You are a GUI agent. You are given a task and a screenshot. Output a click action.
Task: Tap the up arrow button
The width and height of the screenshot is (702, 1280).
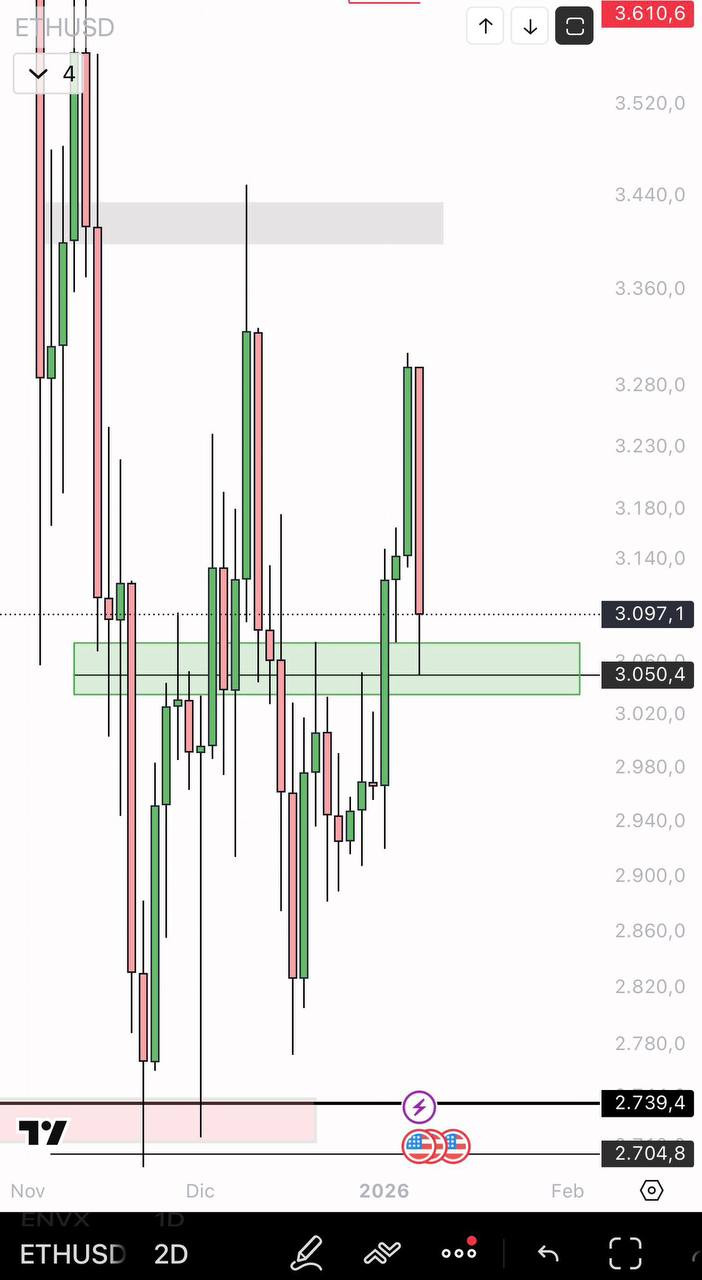485,27
